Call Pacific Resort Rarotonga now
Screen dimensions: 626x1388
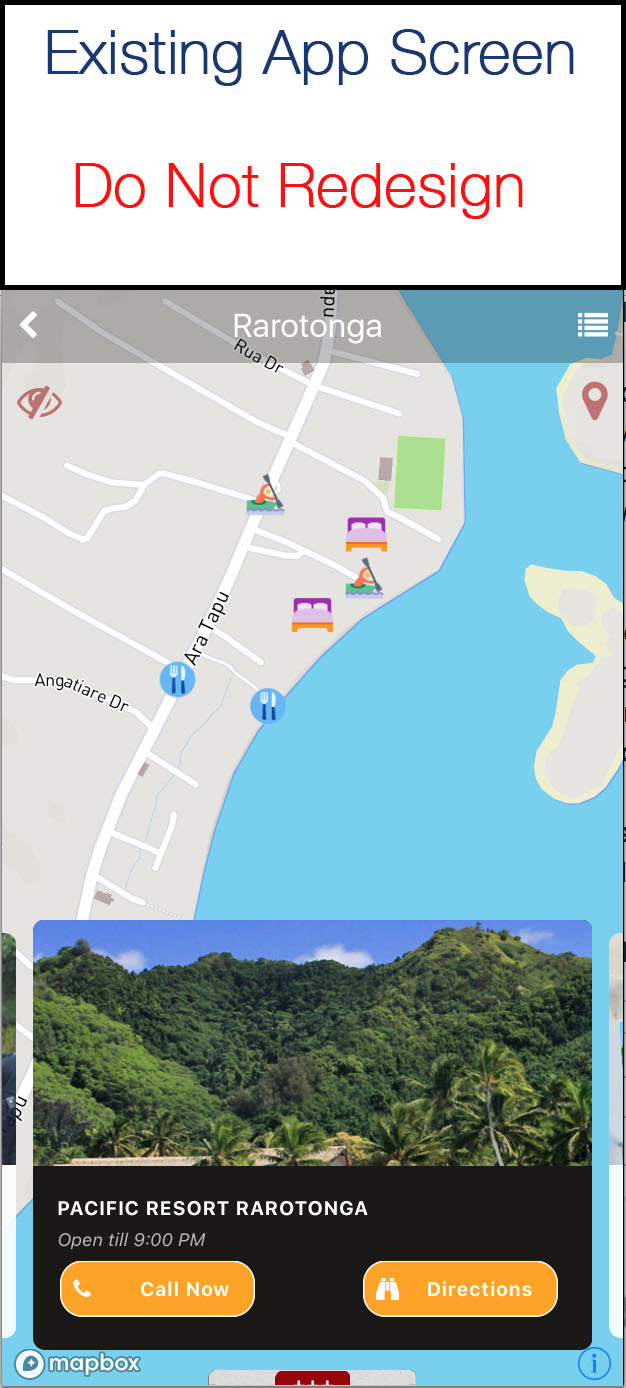tap(158, 1289)
